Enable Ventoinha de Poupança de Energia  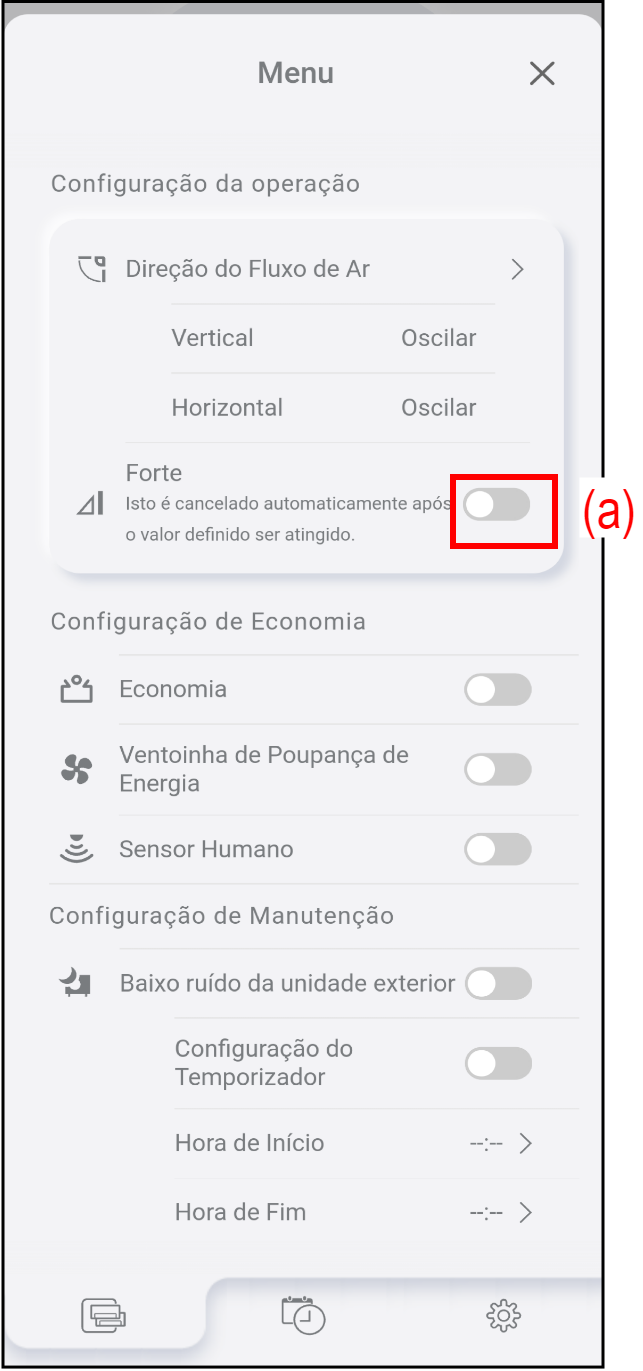click(497, 769)
